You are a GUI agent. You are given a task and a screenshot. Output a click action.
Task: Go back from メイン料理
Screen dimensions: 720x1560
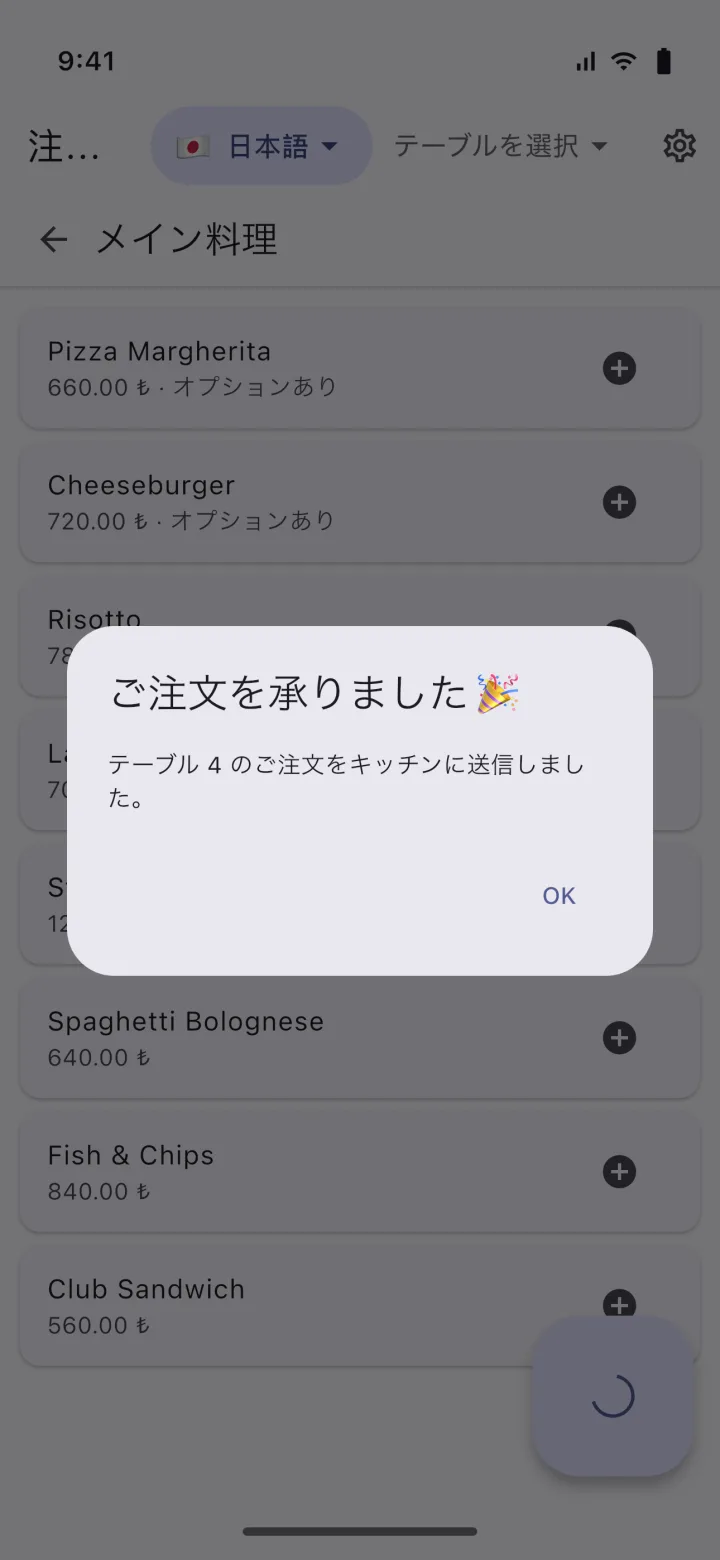pyautogui.click(x=53, y=239)
